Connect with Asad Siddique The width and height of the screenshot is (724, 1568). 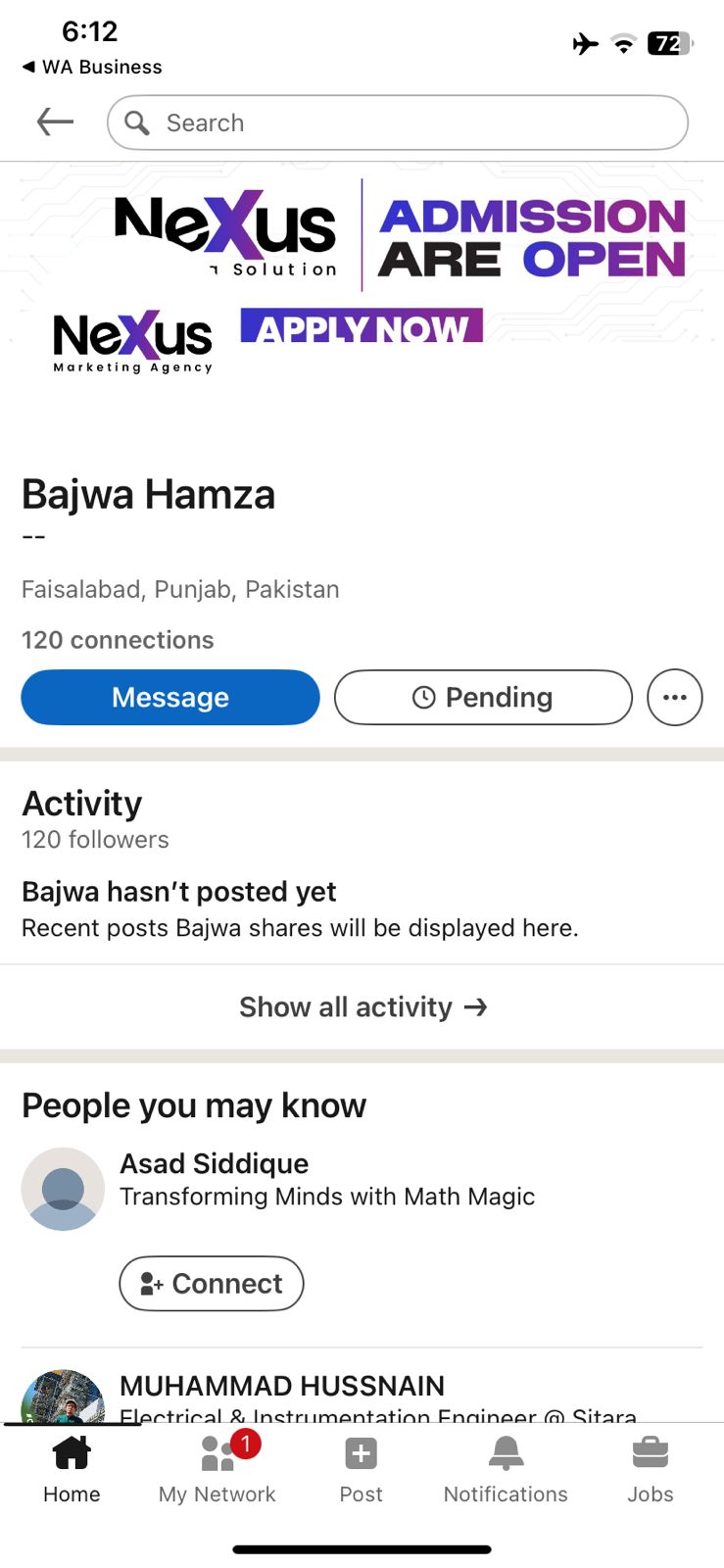coord(212,1284)
